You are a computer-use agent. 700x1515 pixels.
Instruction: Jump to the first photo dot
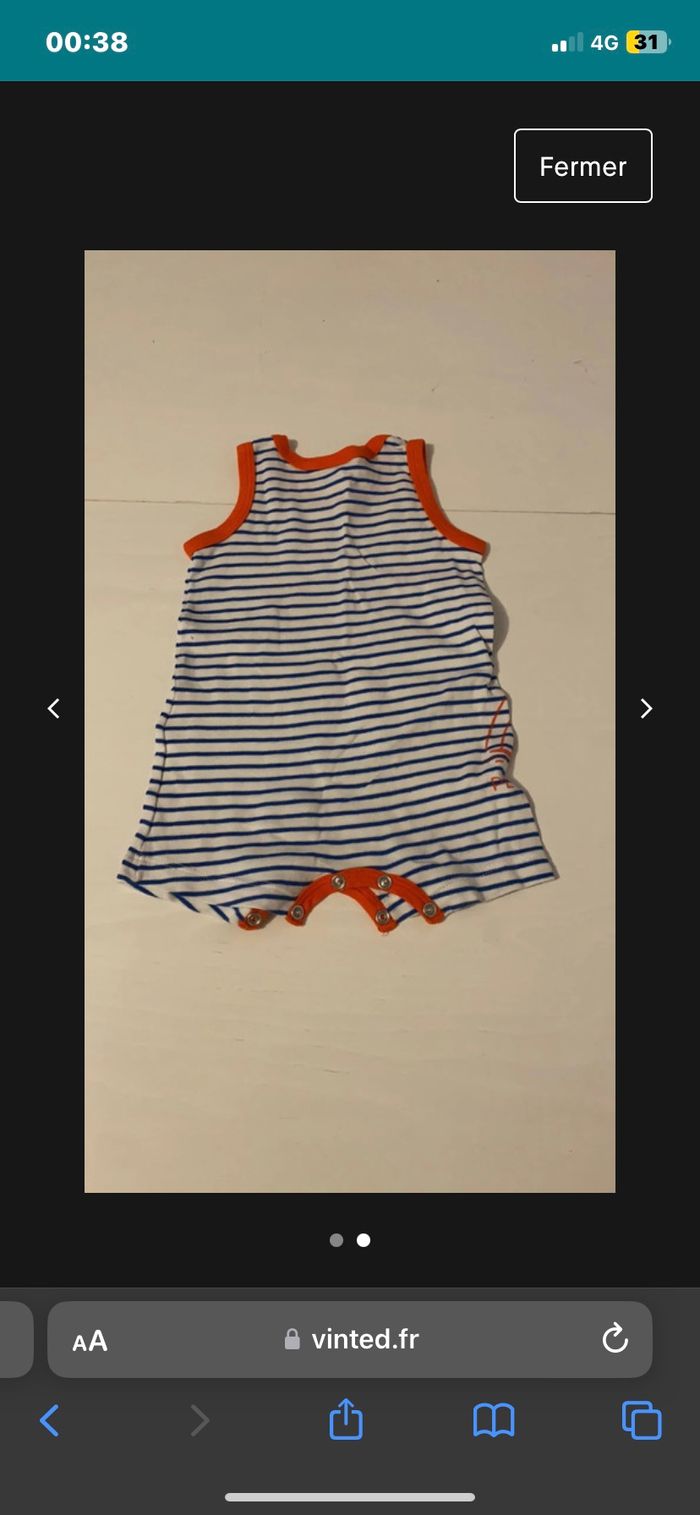click(x=336, y=1240)
